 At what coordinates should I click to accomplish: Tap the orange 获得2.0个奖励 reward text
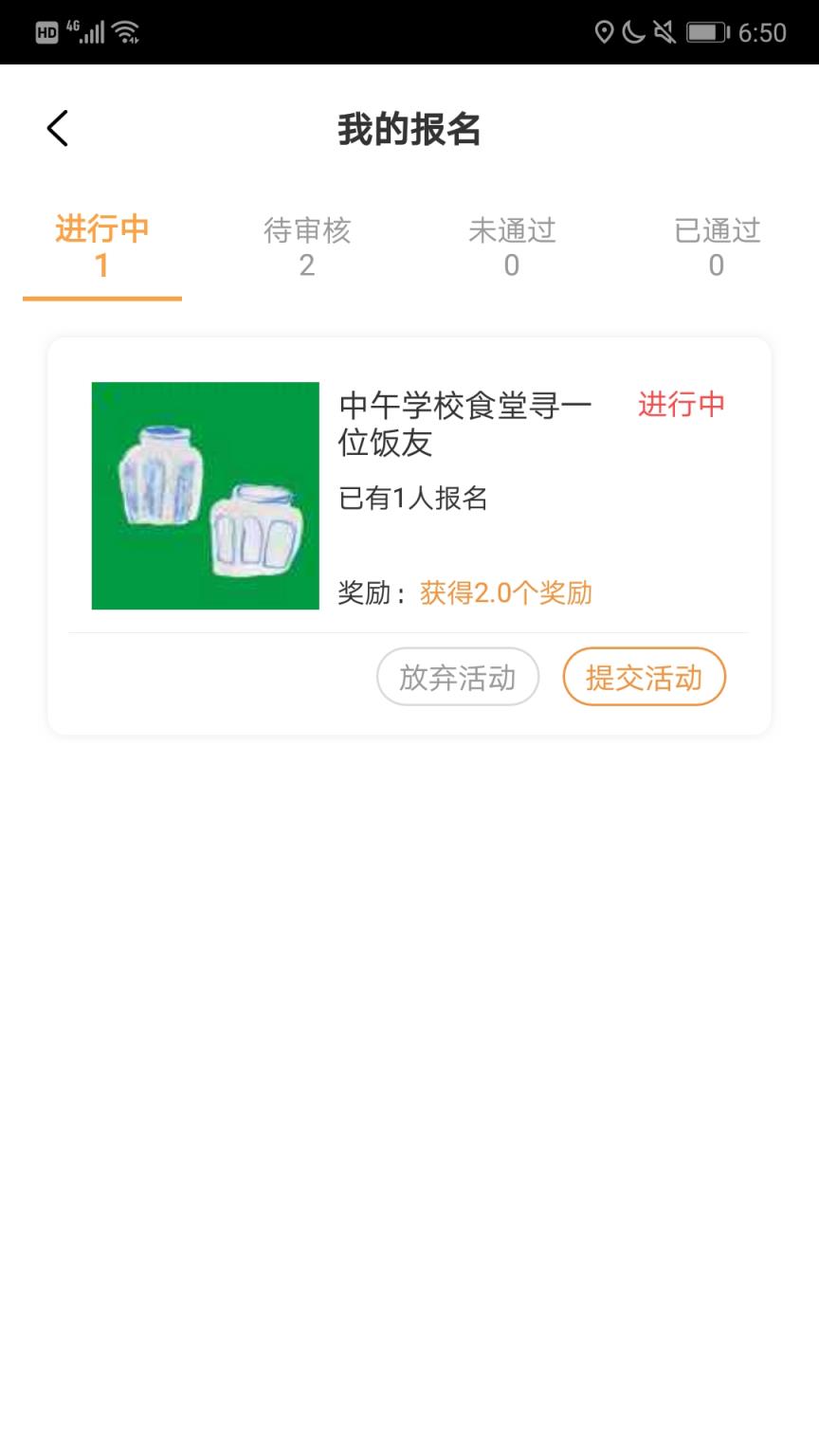(x=506, y=591)
